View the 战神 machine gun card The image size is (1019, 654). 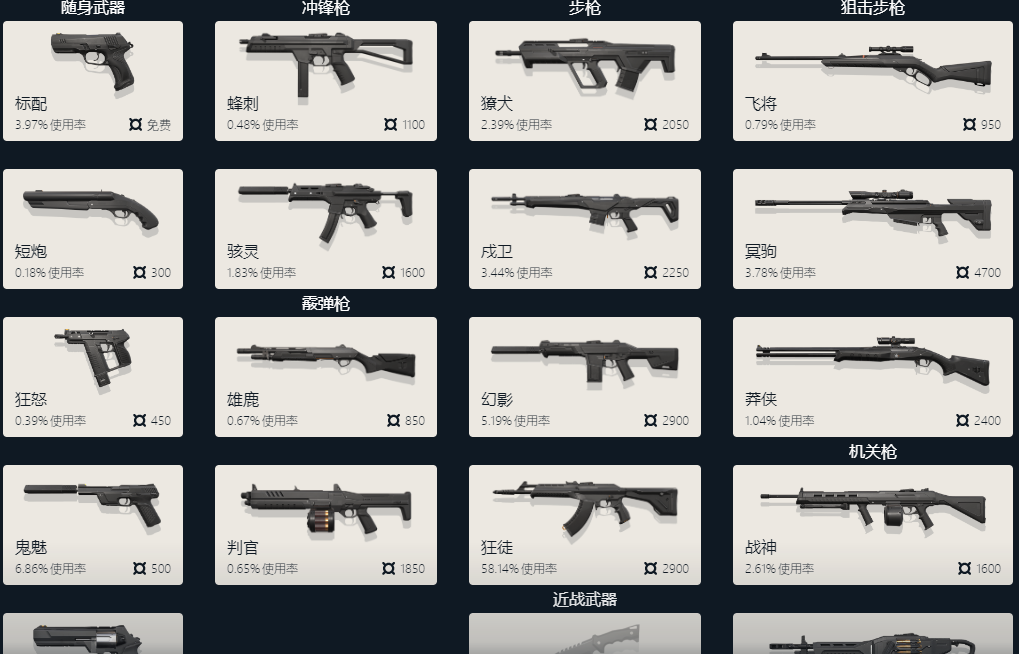tap(873, 525)
